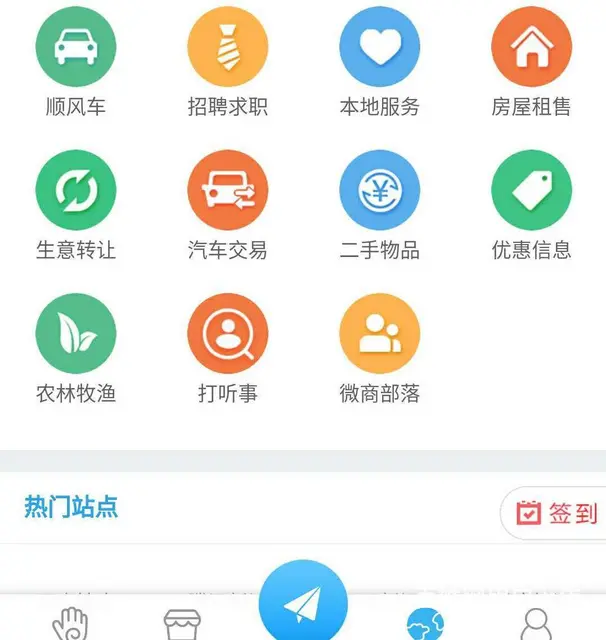The width and height of the screenshot is (606, 640).
Task: Go to 汽车交易 car trading
Action: [228, 191]
